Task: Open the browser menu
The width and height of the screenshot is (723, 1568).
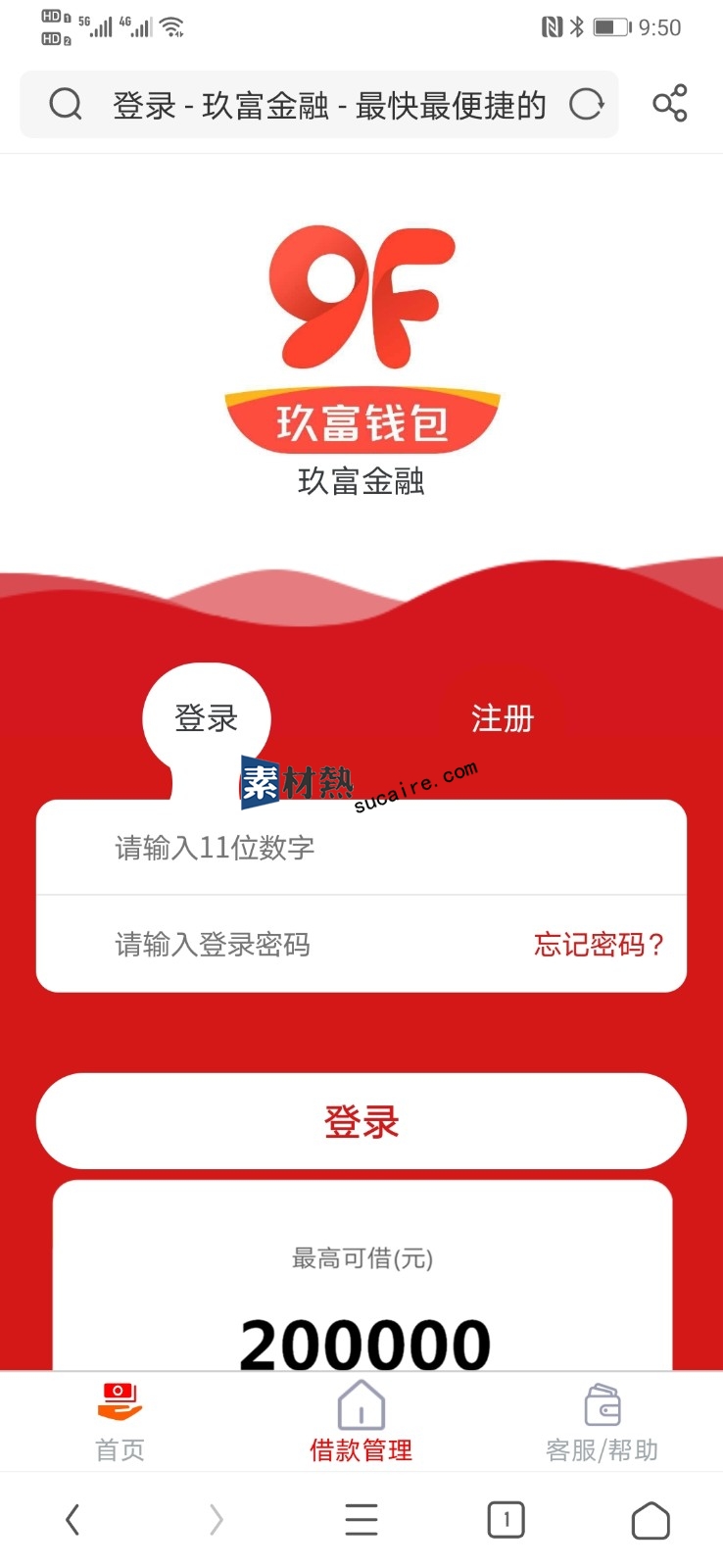Action: [x=361, y=1520]
